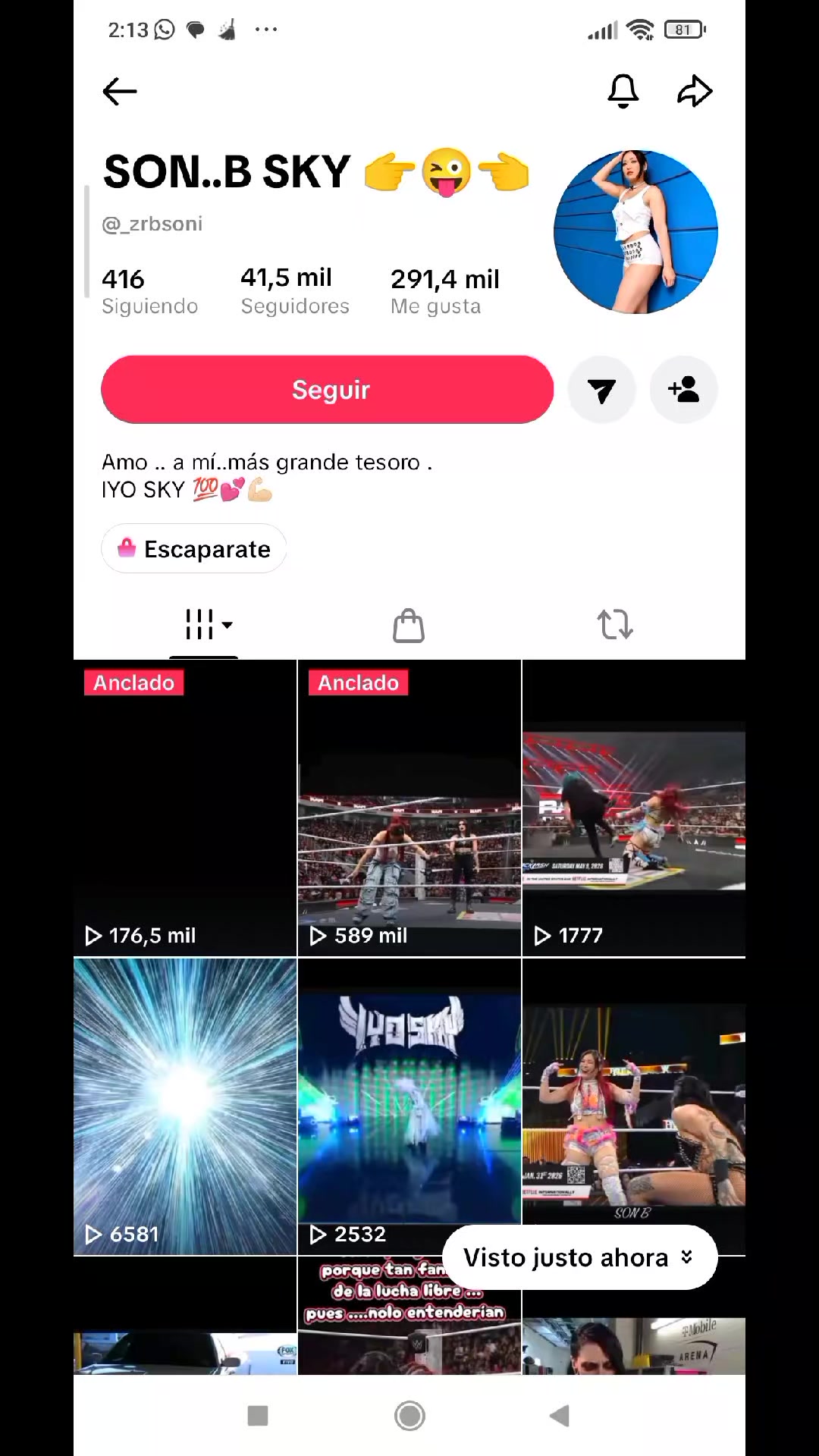Switch to the shopping bag tab
The height and width of the screenshot is (1456, 819).
pos(409,626)
